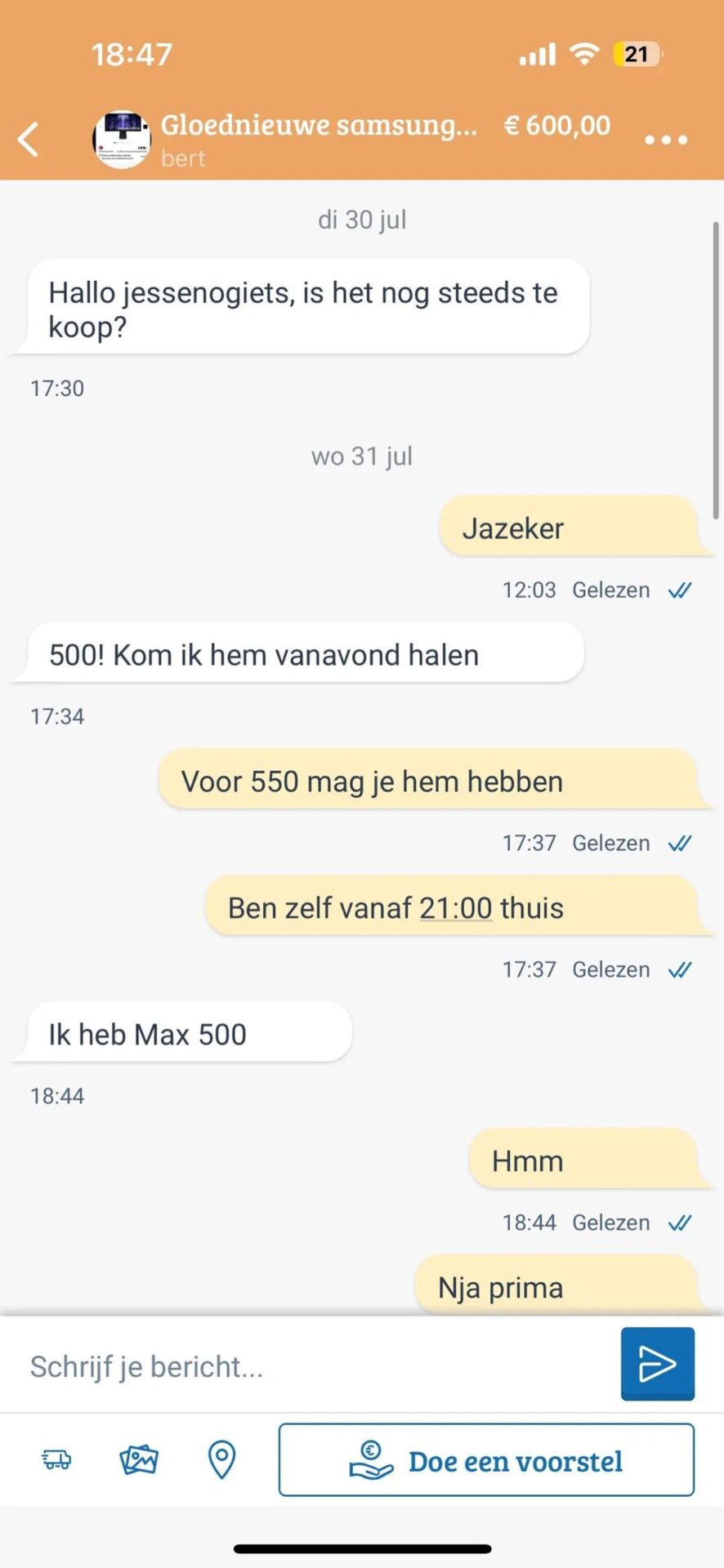Send the message with the arrow button
This screenshot has height=1568, width=724.
click(x=657, y=1364)
